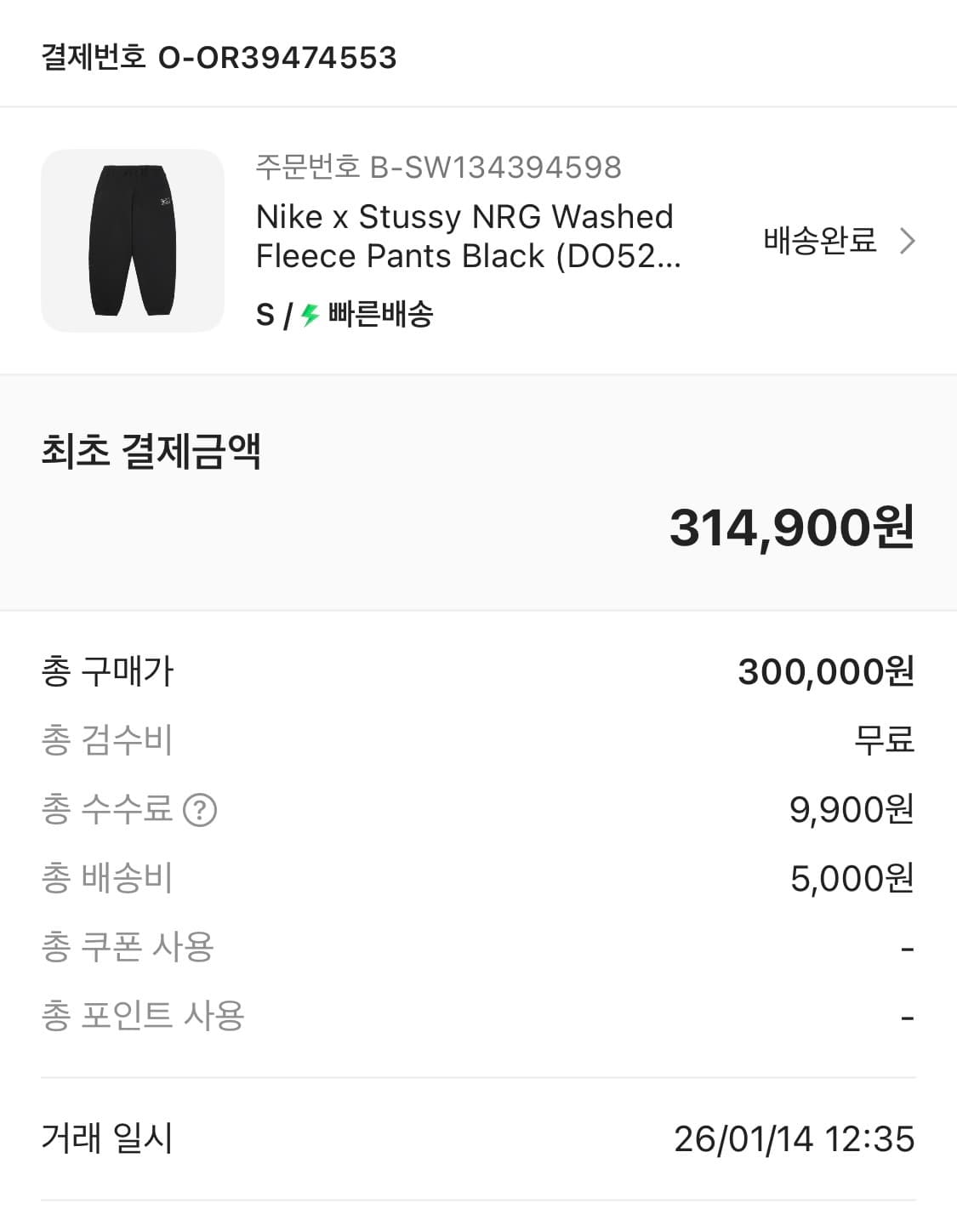The width and height of the screenshot is (957, 1232).
Task: Click the 총 배송비 shipping row
Action: (x=476, y=880)
